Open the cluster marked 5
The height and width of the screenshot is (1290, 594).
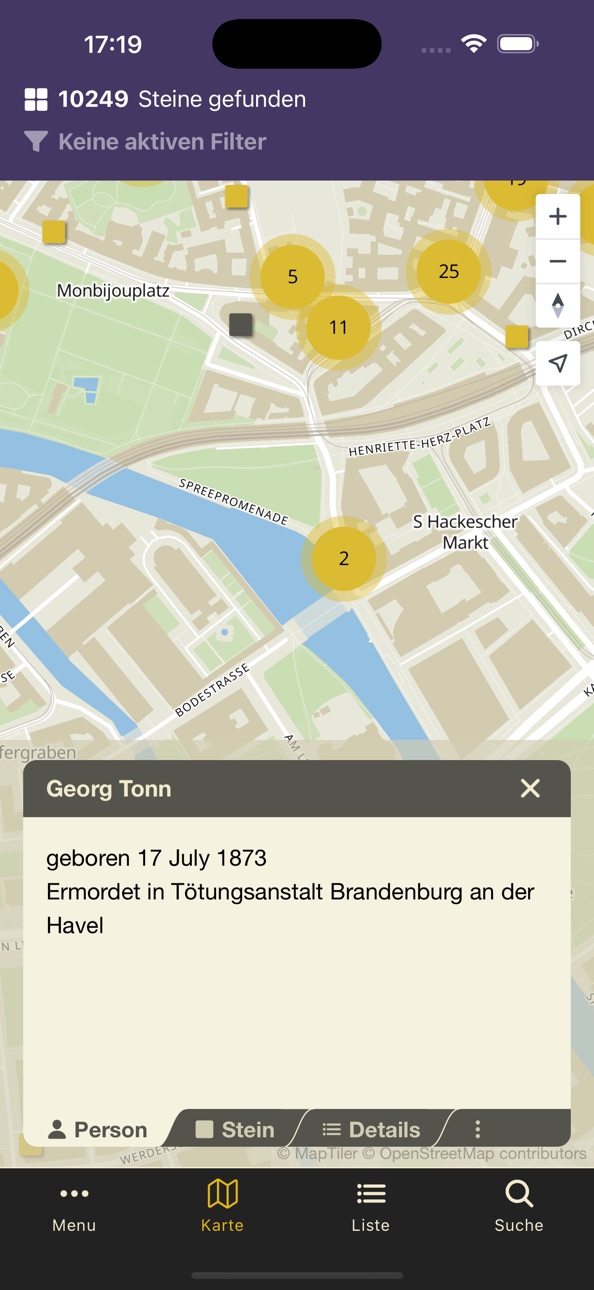coord(292,277)
